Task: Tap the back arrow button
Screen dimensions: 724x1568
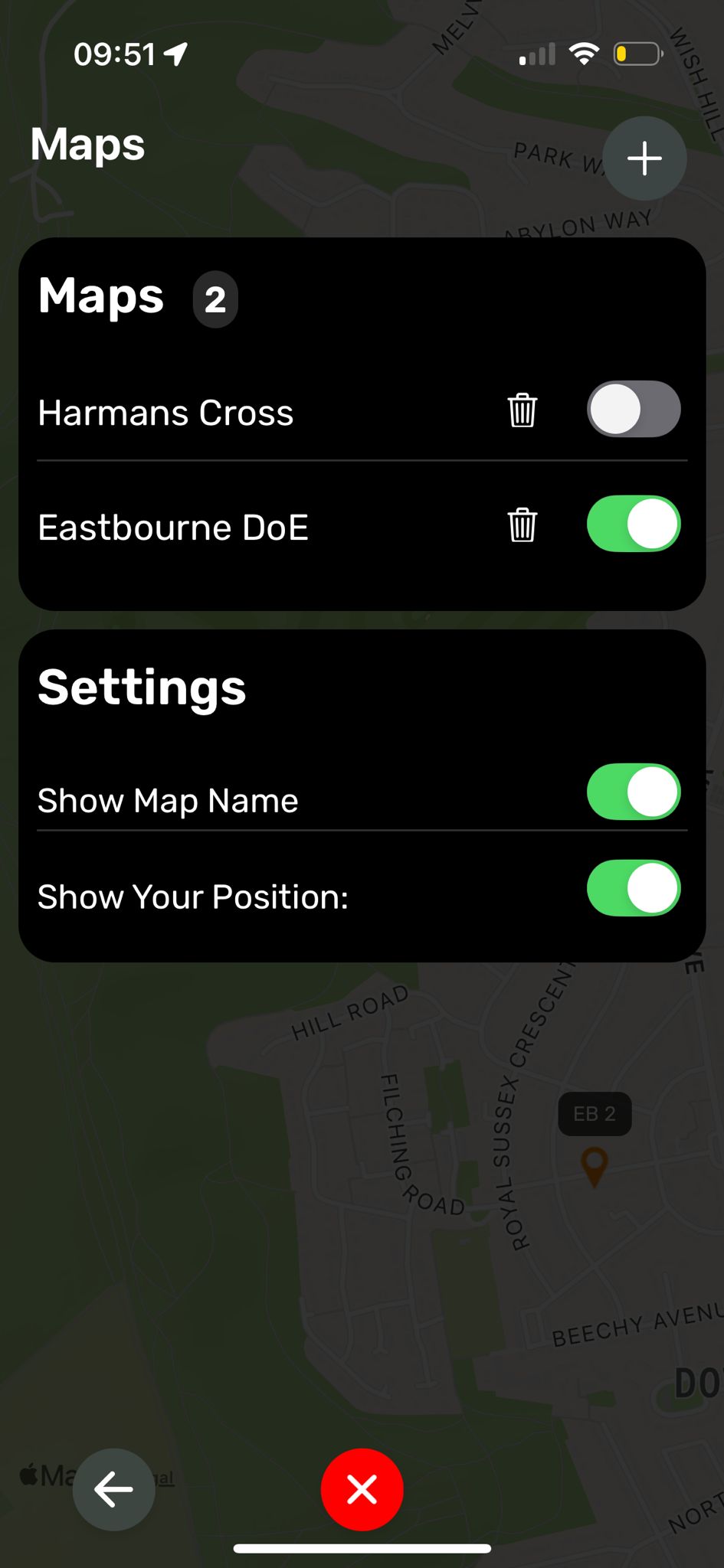Action: point(113,1488)
